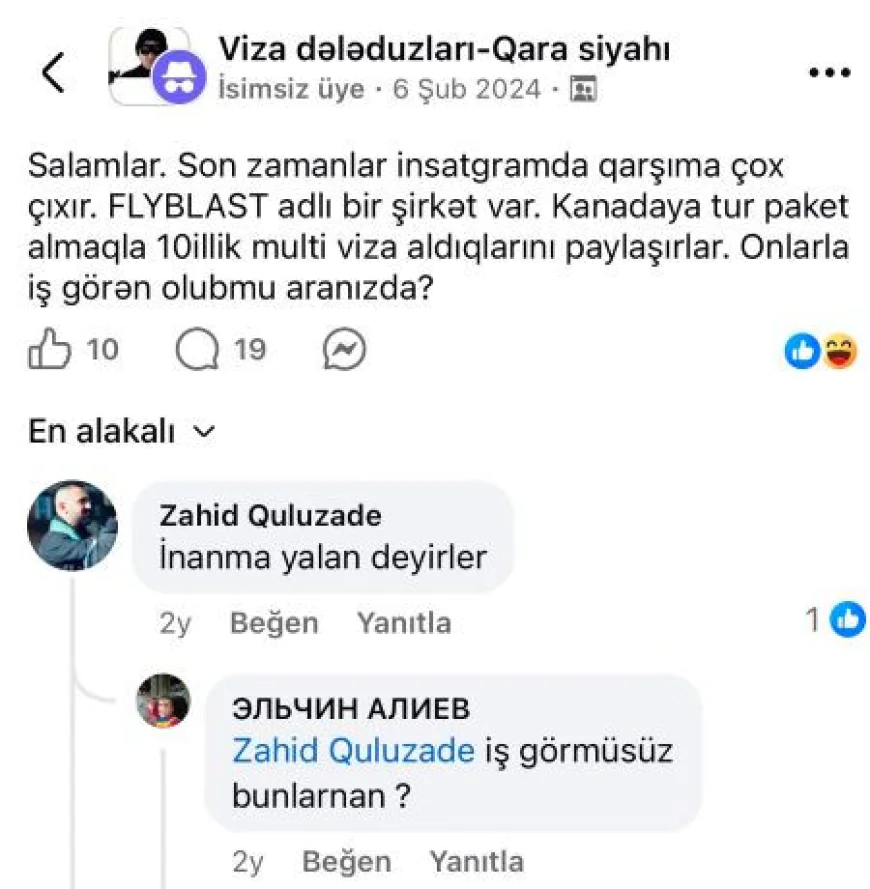Image resolution: width=870 pixels, height=889 pixels.
Task: View reactions on the post
Action: tap(821, 351)
